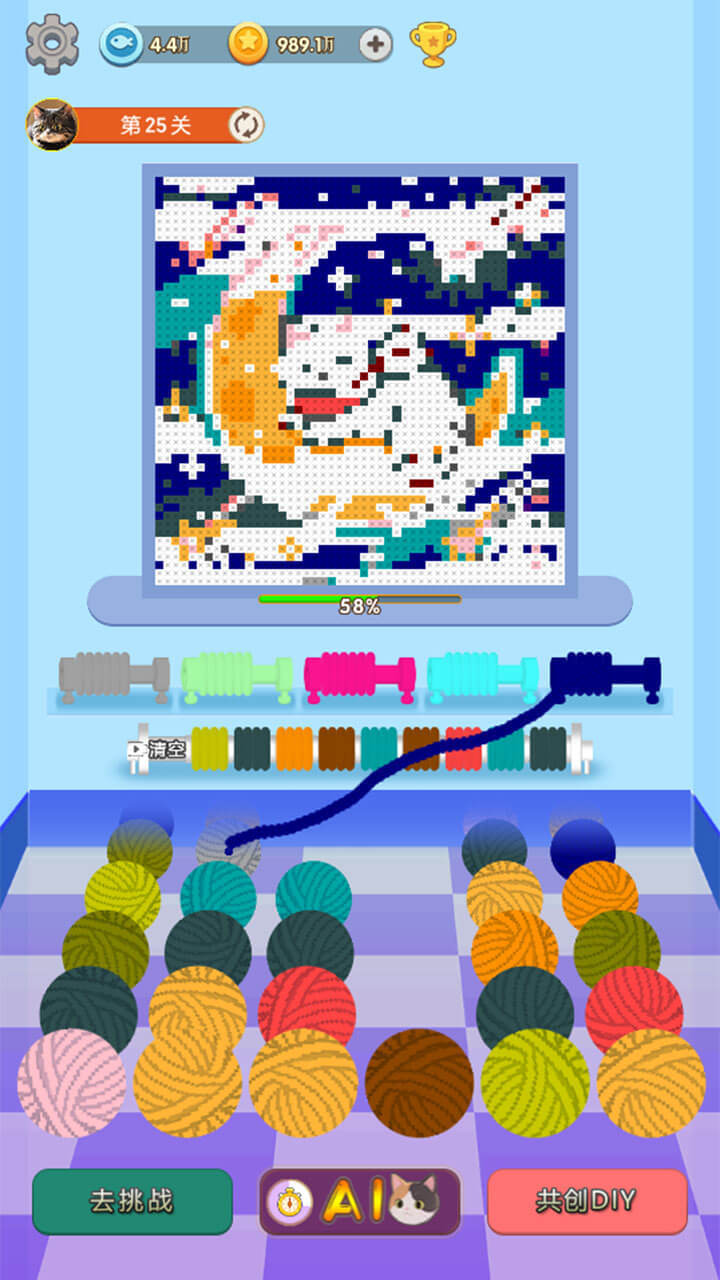Pick the brown yarn ball
Screen dimensions: 720x1280
coord(419,1083)
